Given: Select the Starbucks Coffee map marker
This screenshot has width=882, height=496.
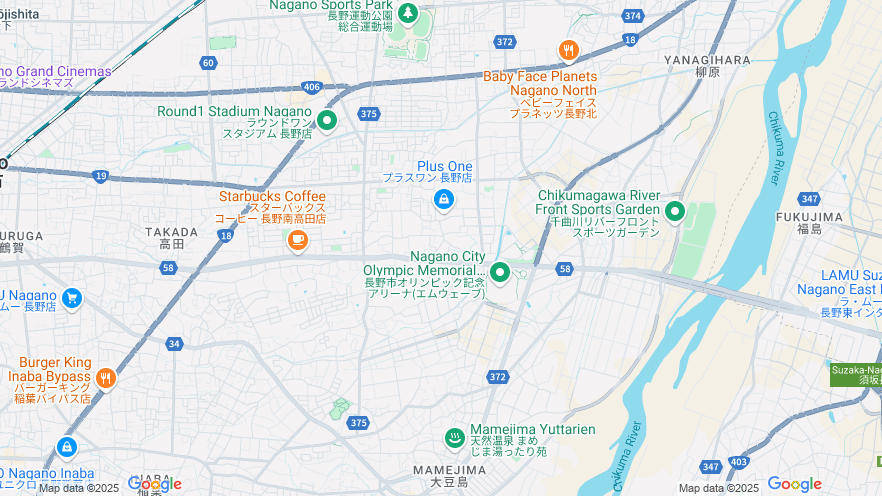Looking at the screenshot, I should (297, 239).
